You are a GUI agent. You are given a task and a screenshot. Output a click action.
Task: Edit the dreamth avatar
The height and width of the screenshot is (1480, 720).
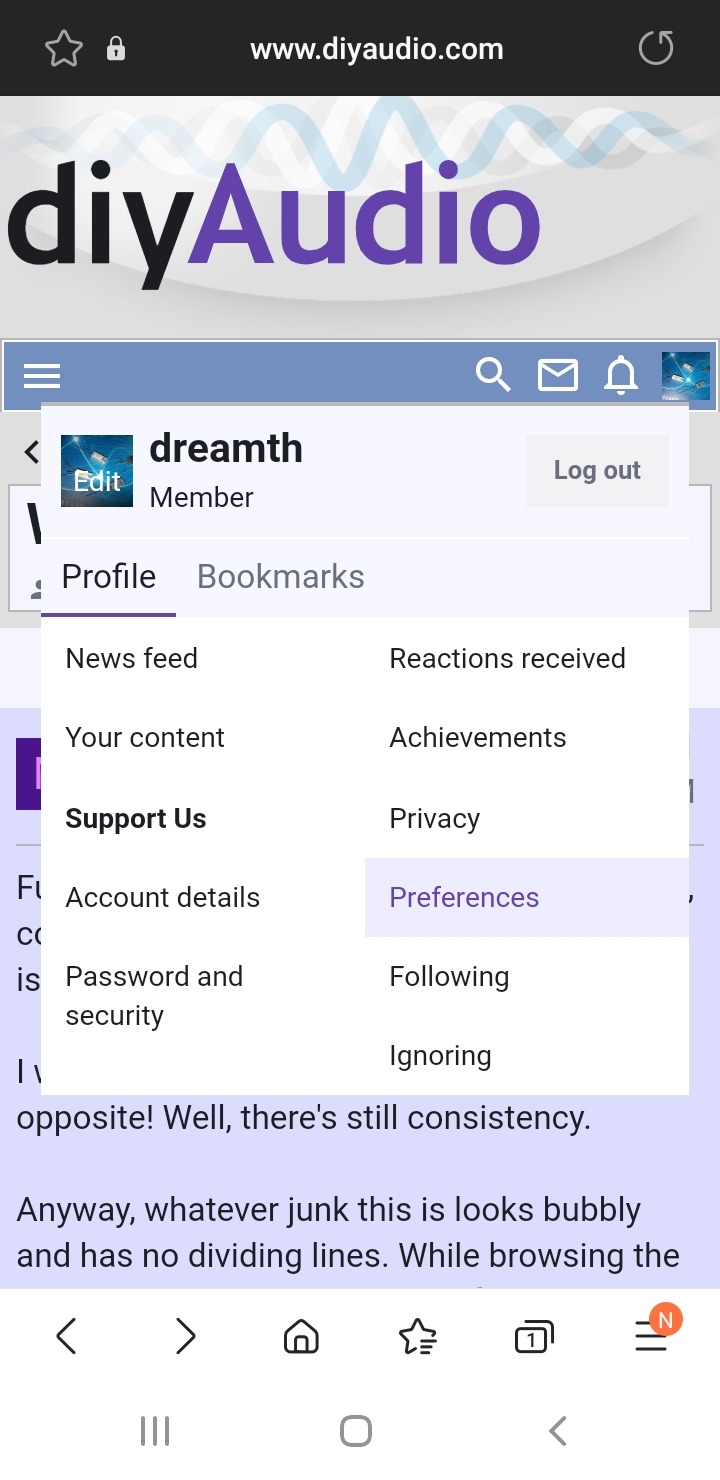(97, 471)
